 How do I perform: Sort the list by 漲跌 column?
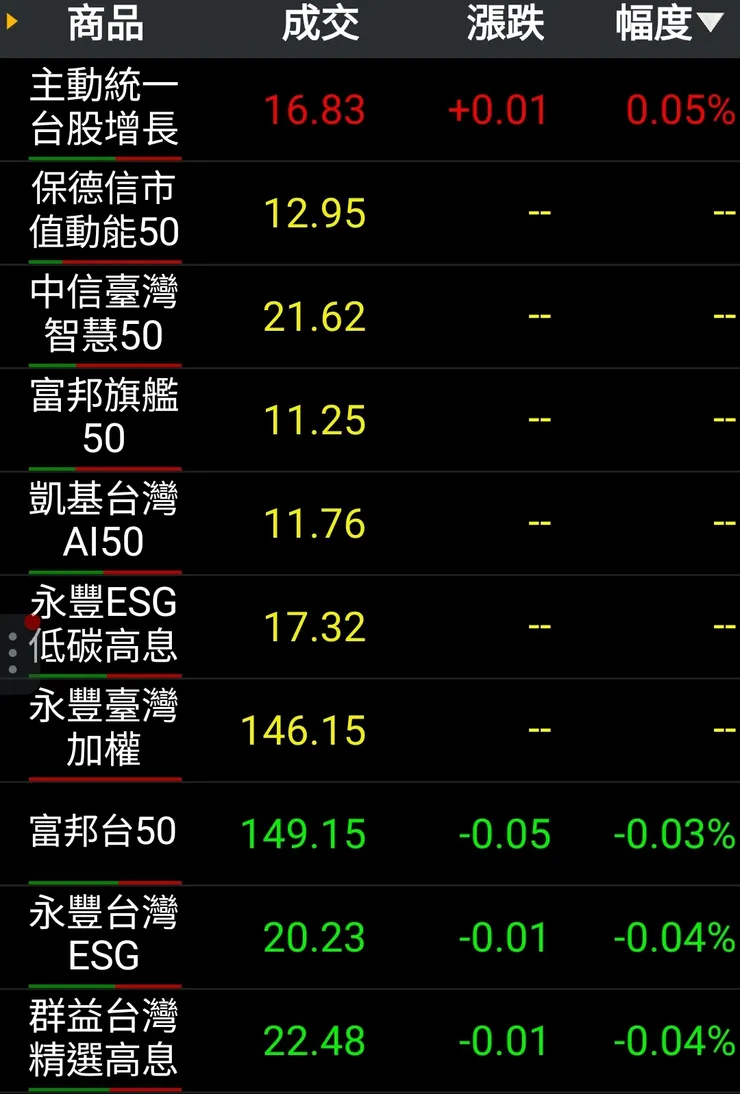click(x=505, y=25)
